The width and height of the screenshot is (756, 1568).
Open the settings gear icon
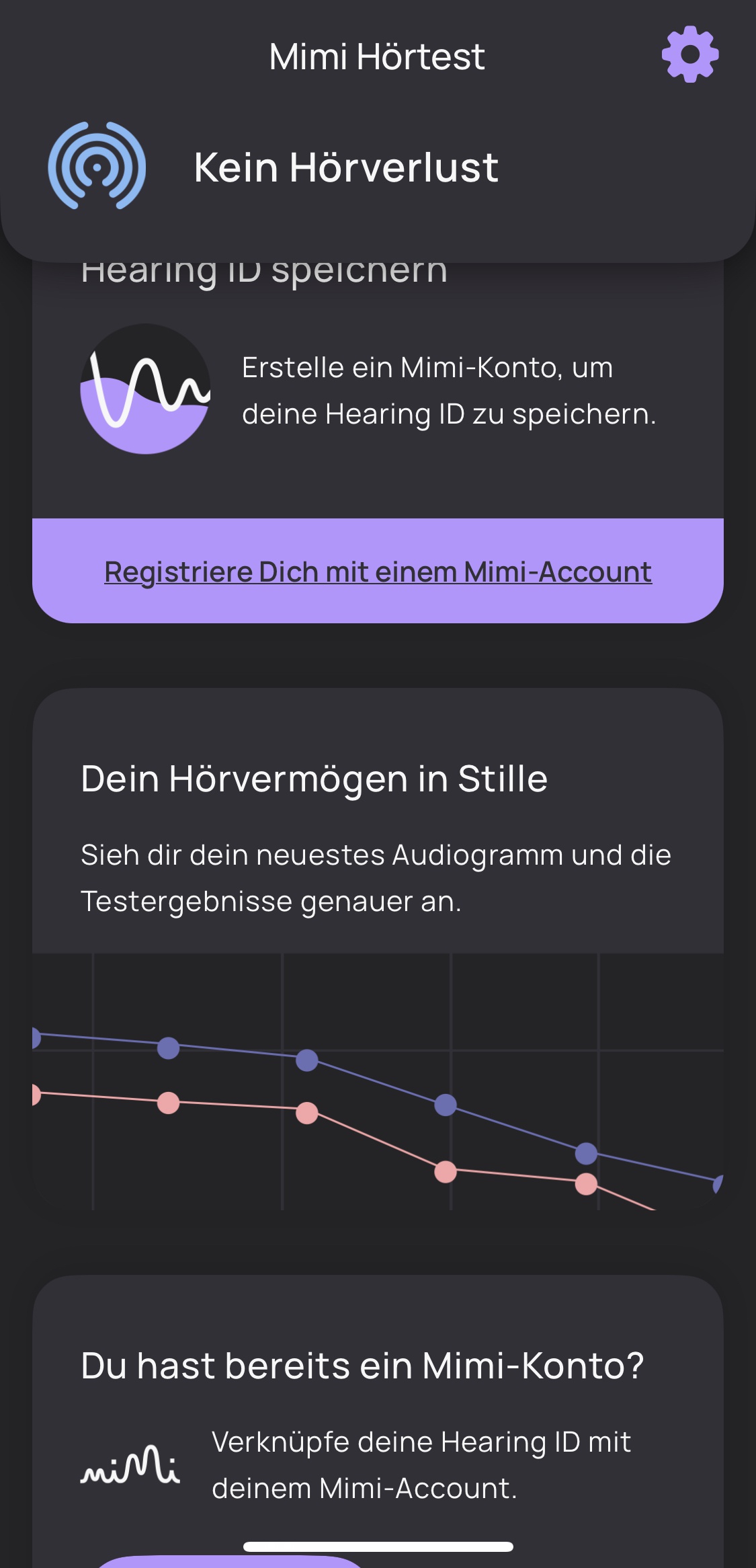tap(690, 55)
